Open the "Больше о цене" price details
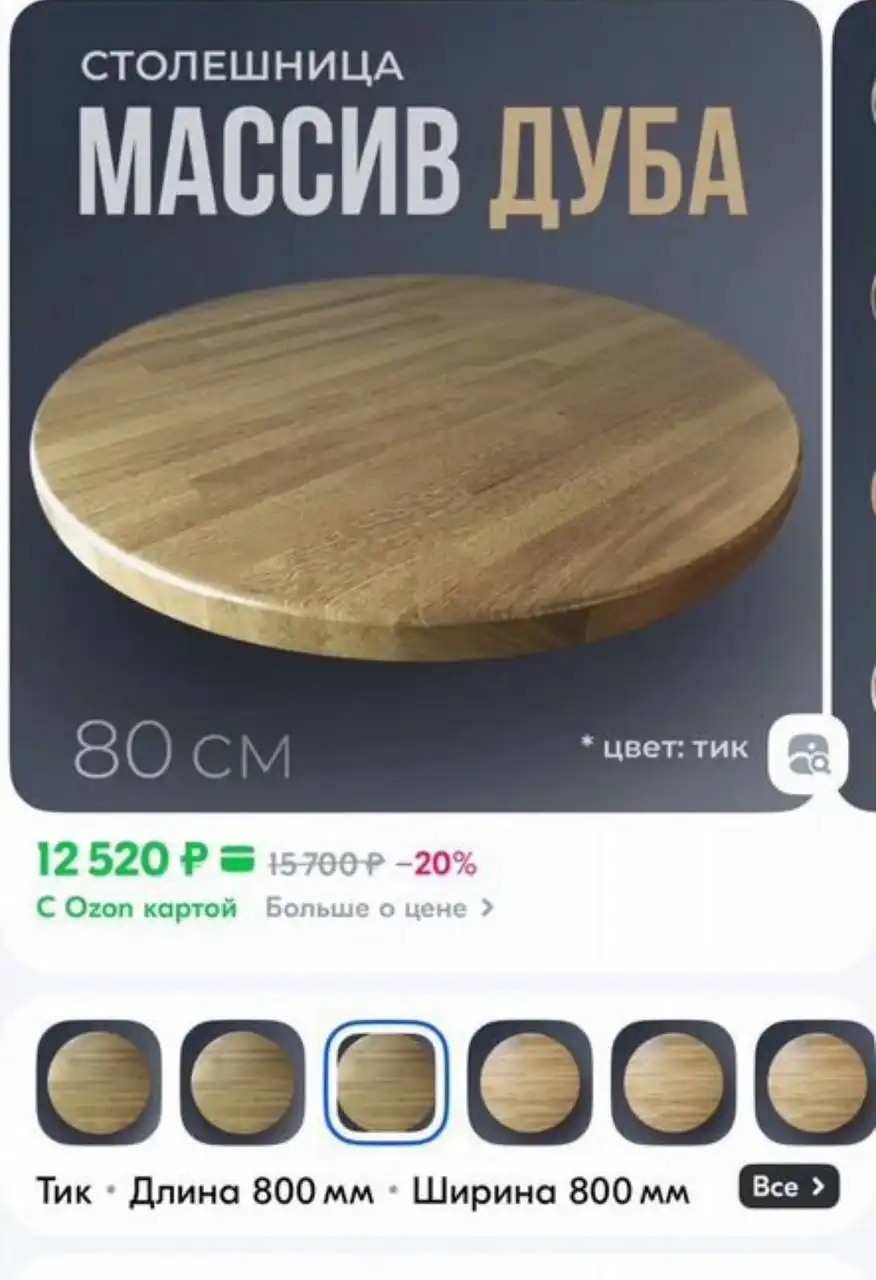Screen dimensions: 876x1280 click(x=380, y=908)
